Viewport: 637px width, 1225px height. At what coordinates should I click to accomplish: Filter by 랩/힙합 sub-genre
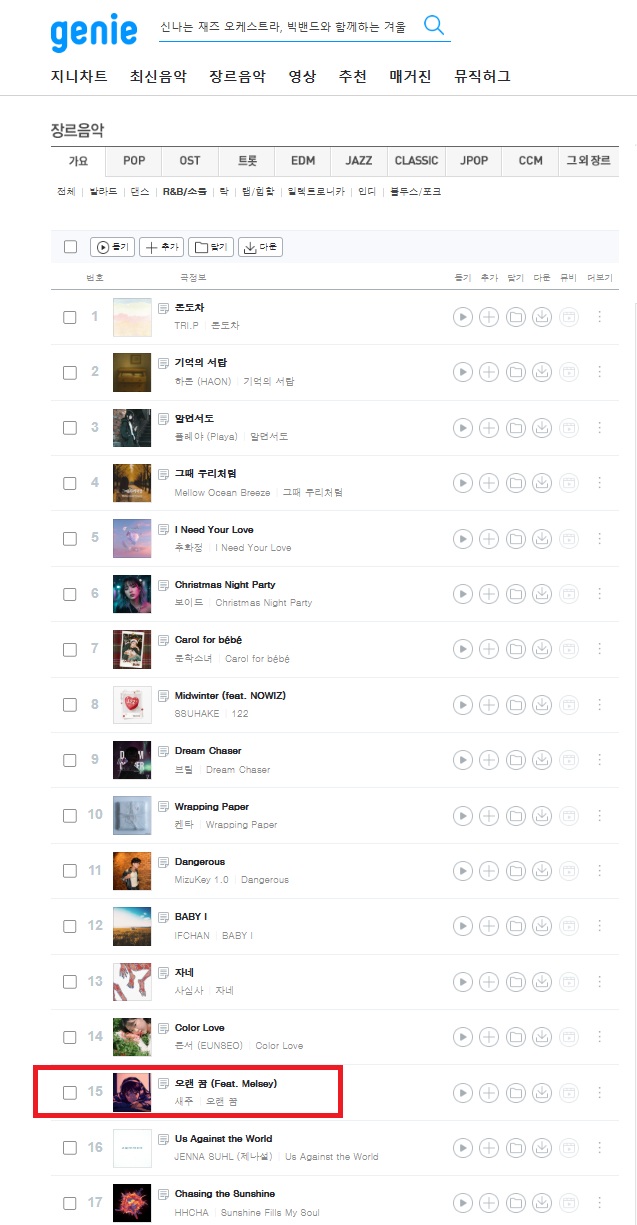coord(258,191)
